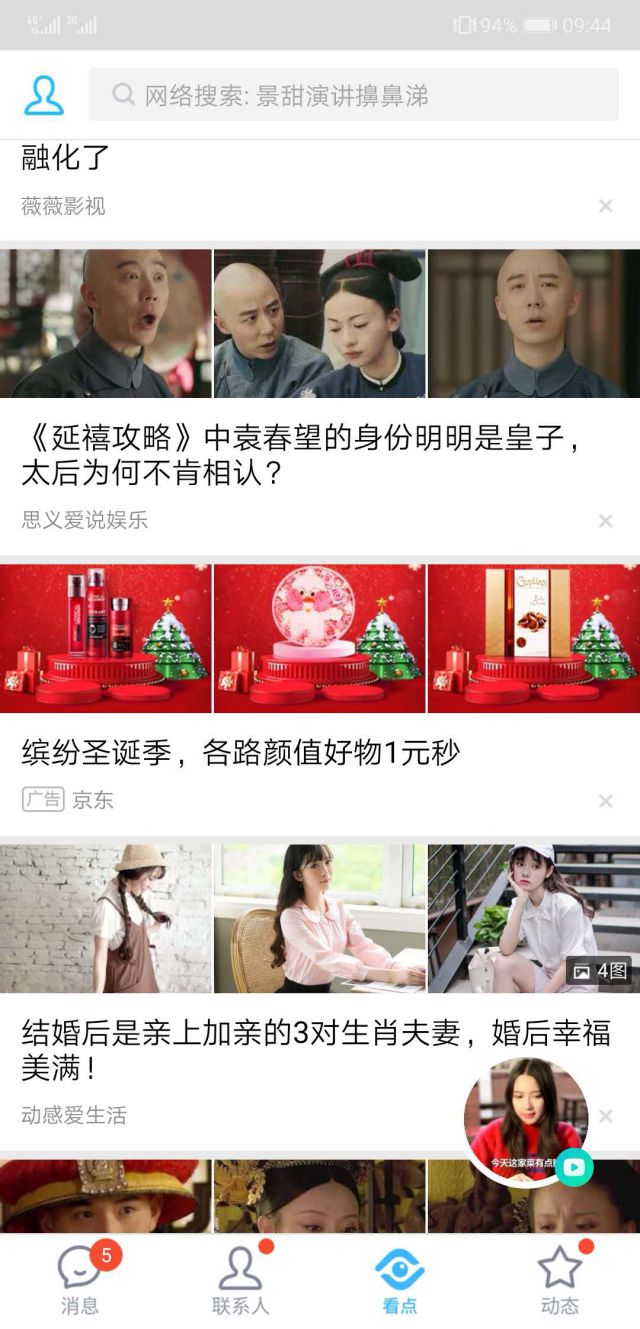Dismiss the 思义爱说娱乐 article
Viewport: 640px width, 1329px height.
coord(605,521)
